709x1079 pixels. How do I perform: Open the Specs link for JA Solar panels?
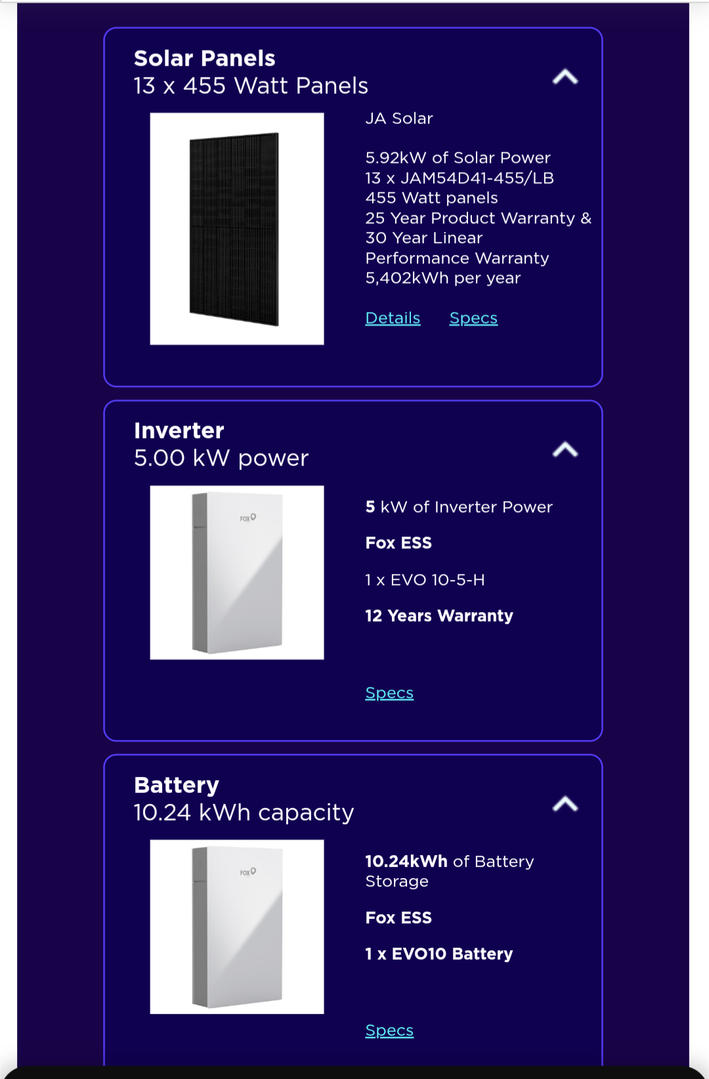tap(473, 318)
